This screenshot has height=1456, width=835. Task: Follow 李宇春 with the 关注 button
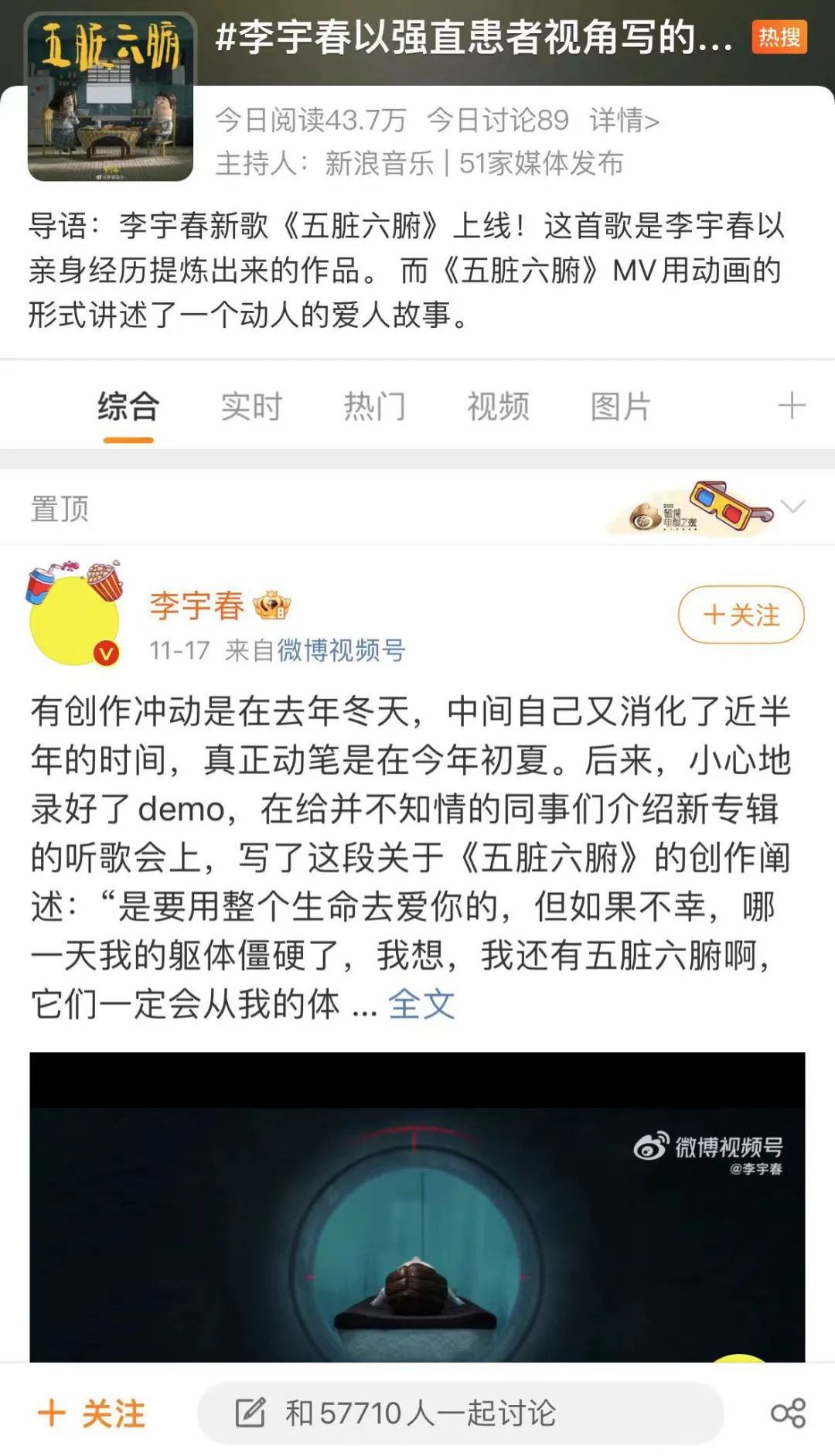click(741, 615)
